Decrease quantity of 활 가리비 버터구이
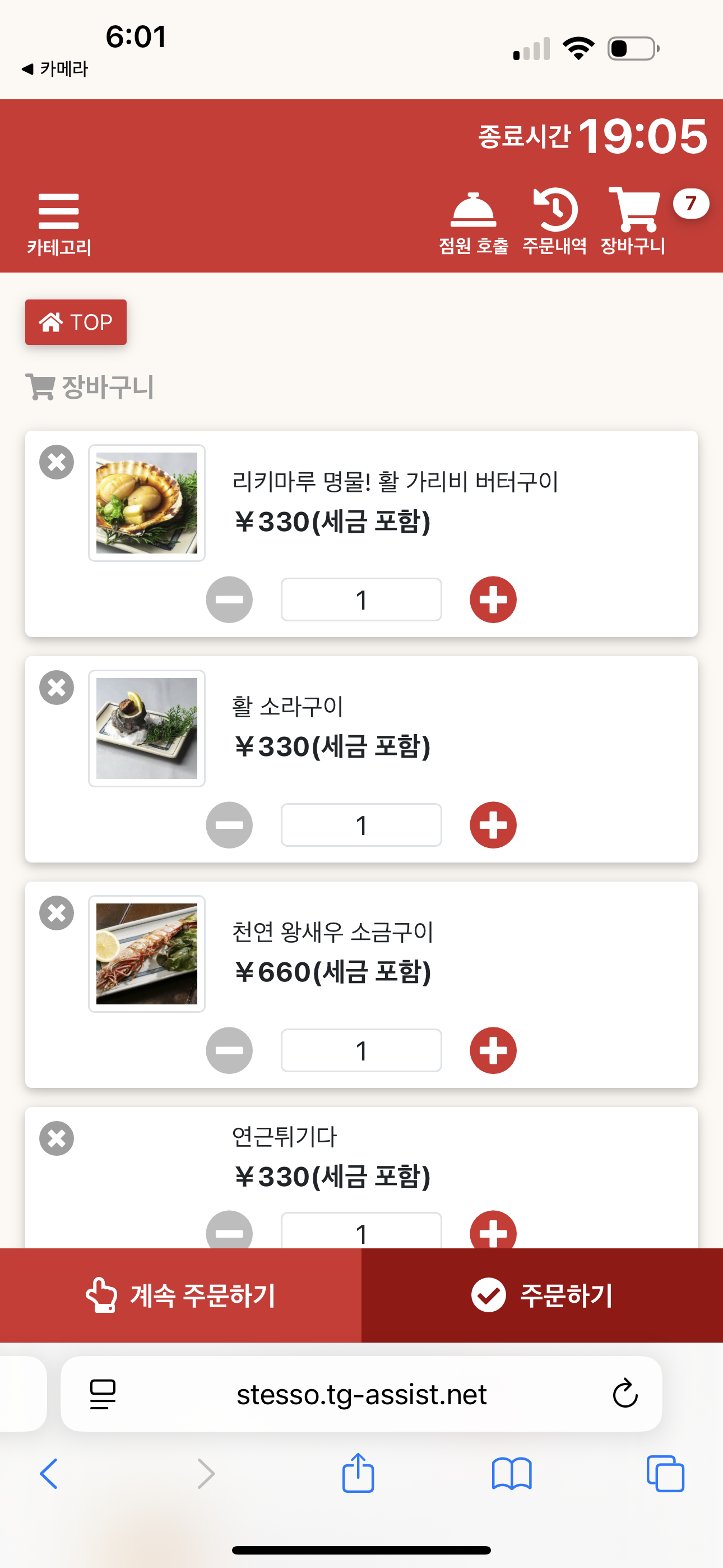723x1568 pixels. (x=229, y=599)
